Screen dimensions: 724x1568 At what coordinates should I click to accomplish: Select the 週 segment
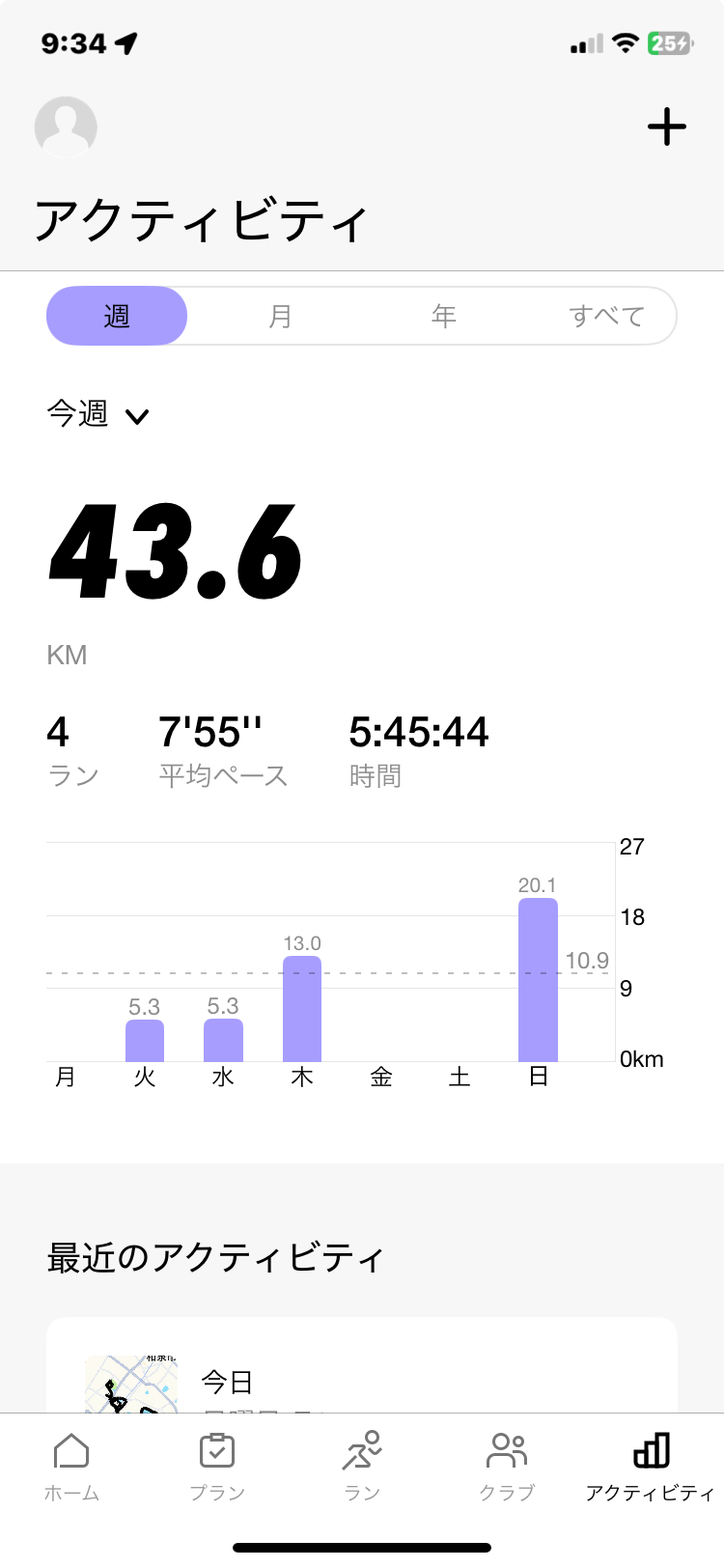tap(117, 316)
